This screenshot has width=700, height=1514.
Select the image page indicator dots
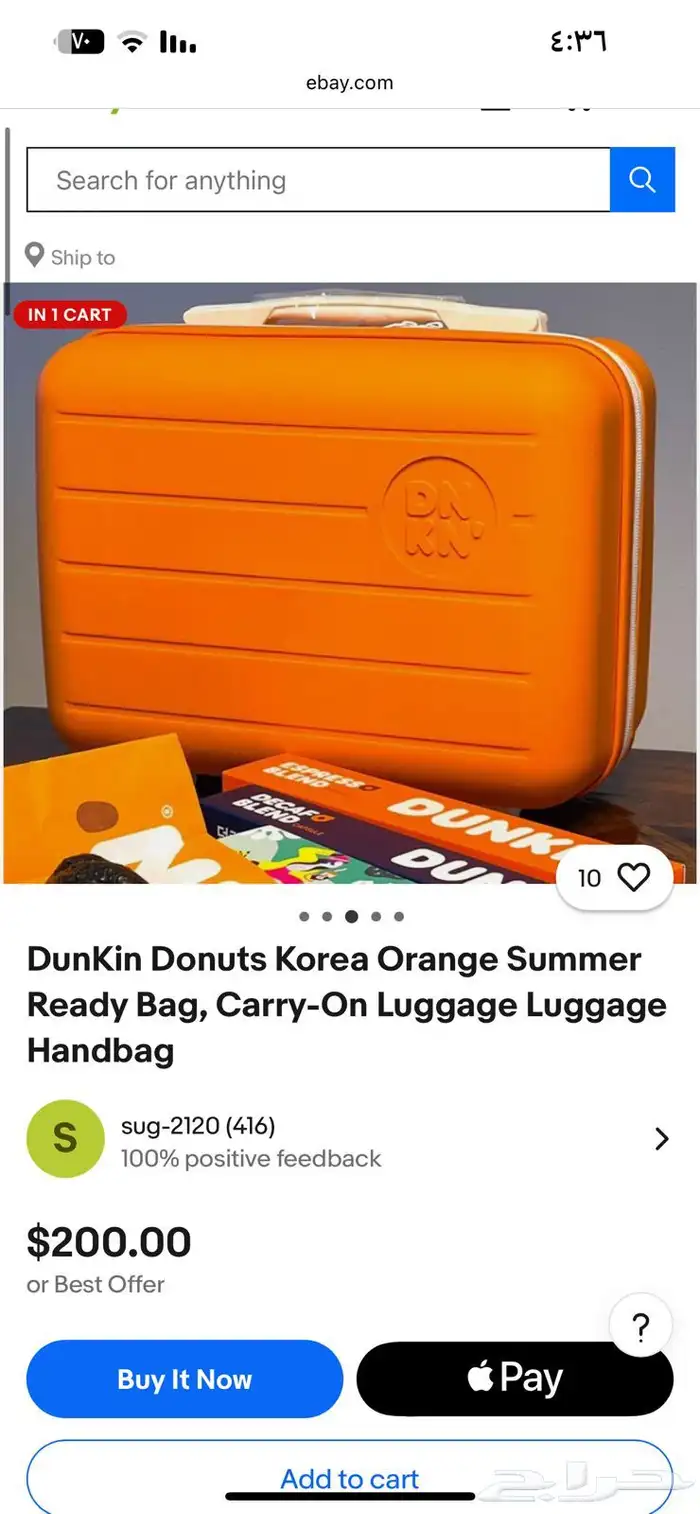(x=351, y=916)
